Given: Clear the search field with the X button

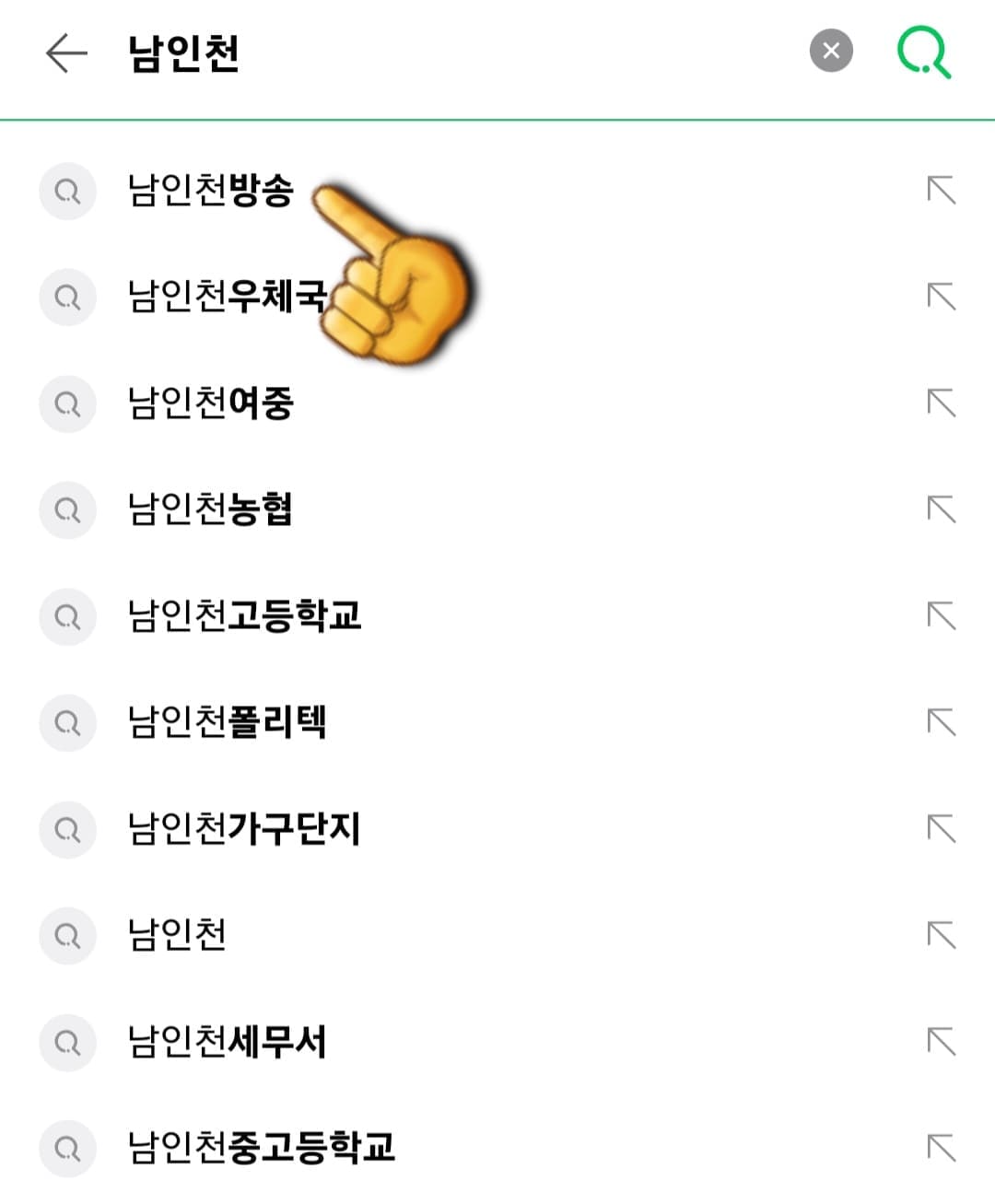Looking at the screenshot, I should click(x=830, y=51).
